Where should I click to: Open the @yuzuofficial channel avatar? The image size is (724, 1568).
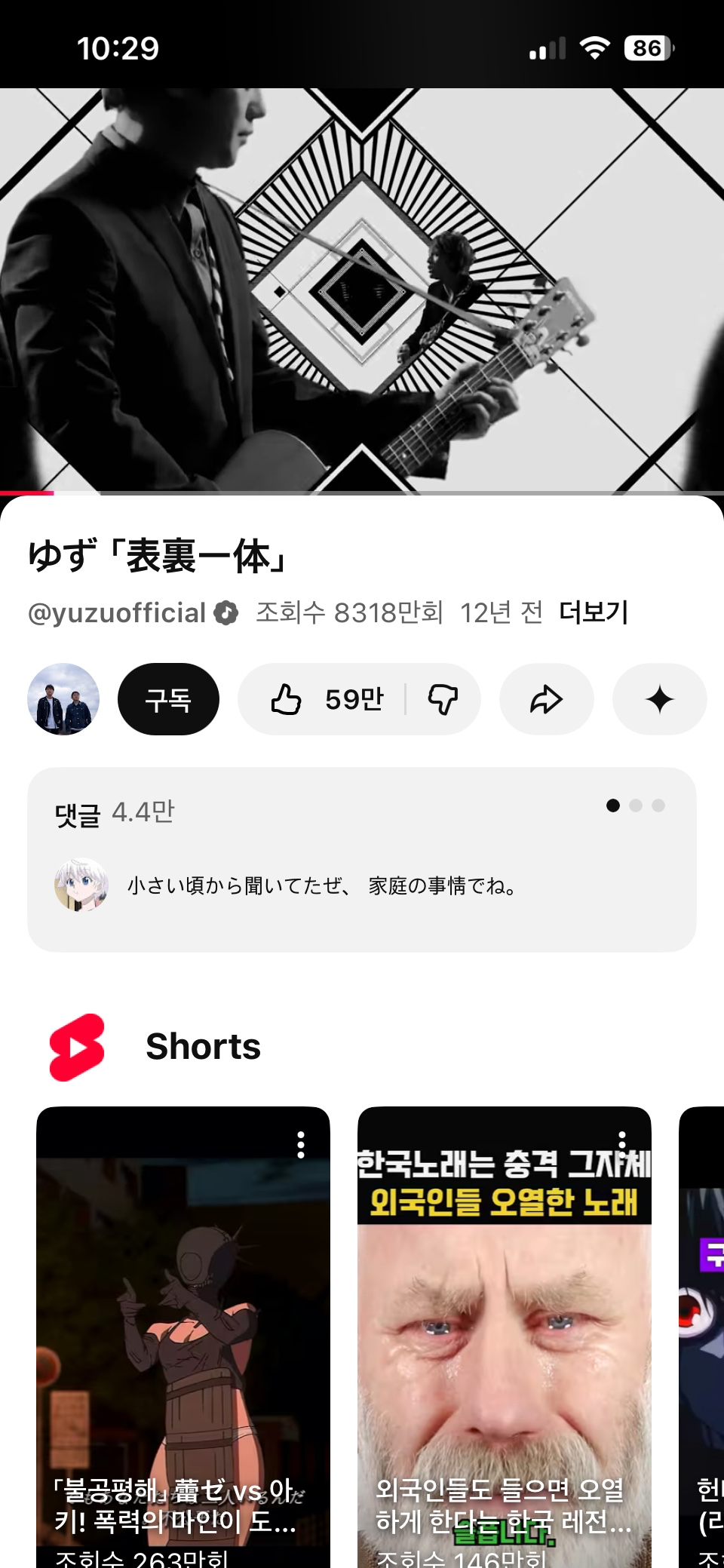click(63, 699)
